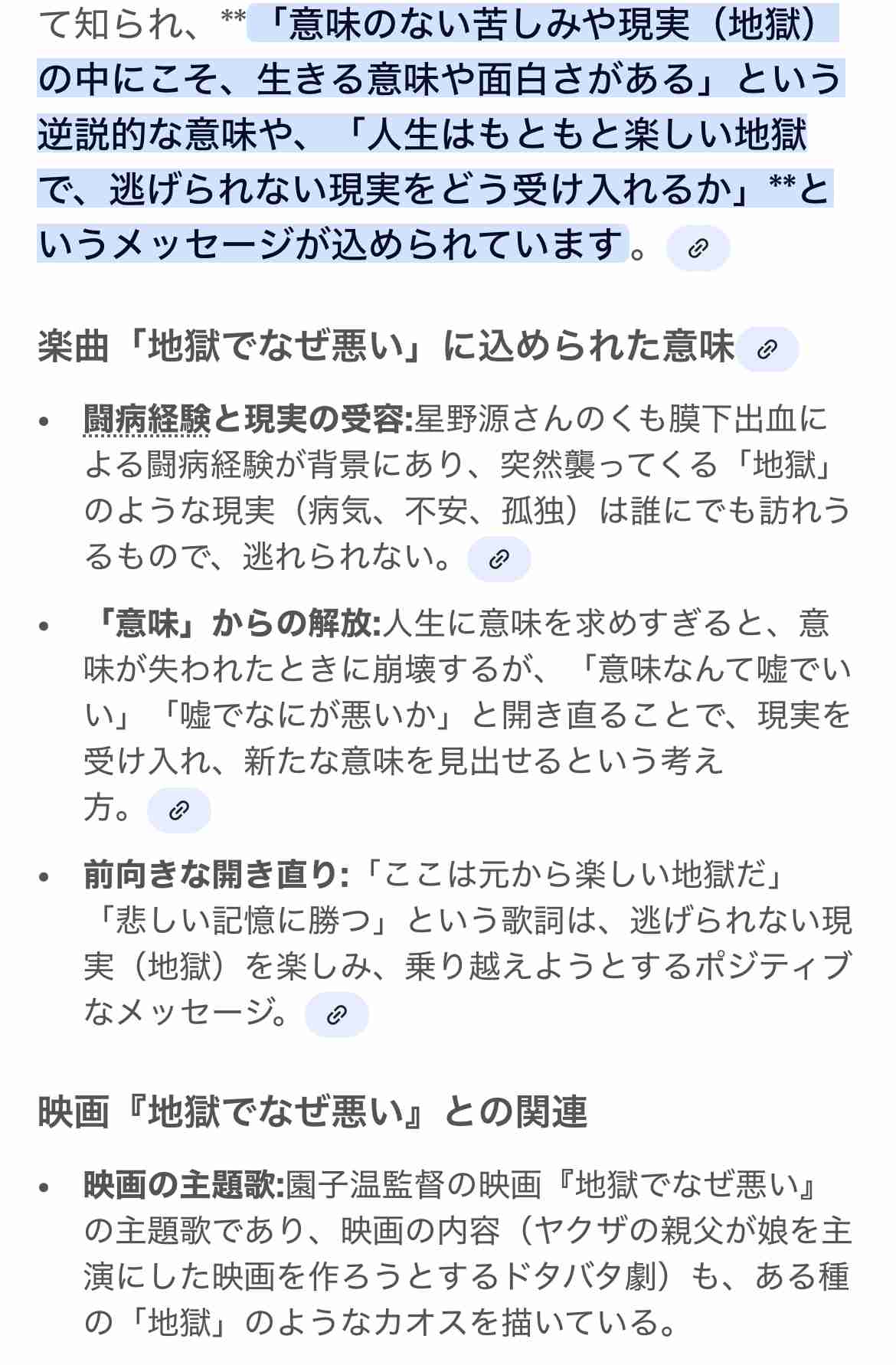The width and height of the screenshot is (896, 1365).
Task: Open source link after the highlighted summary paragraph
Action: (x=698, y=248)
